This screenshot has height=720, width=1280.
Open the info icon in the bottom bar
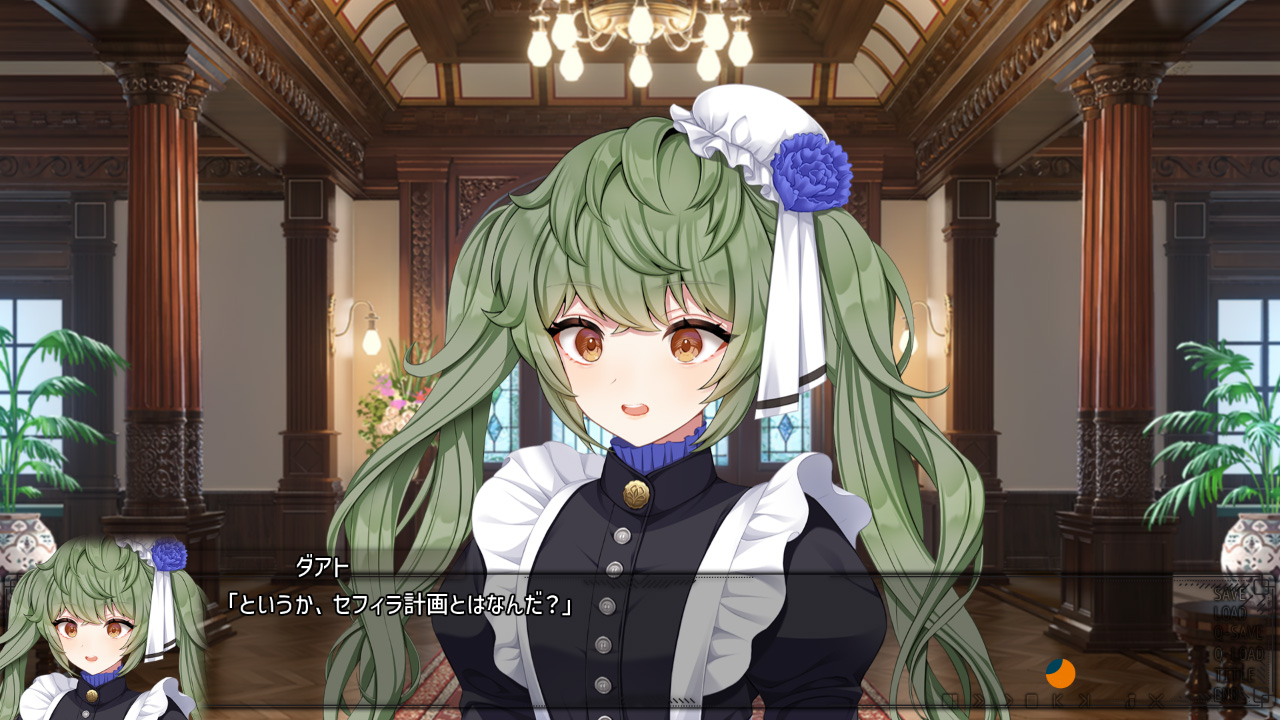click(x=1130, y=701)
